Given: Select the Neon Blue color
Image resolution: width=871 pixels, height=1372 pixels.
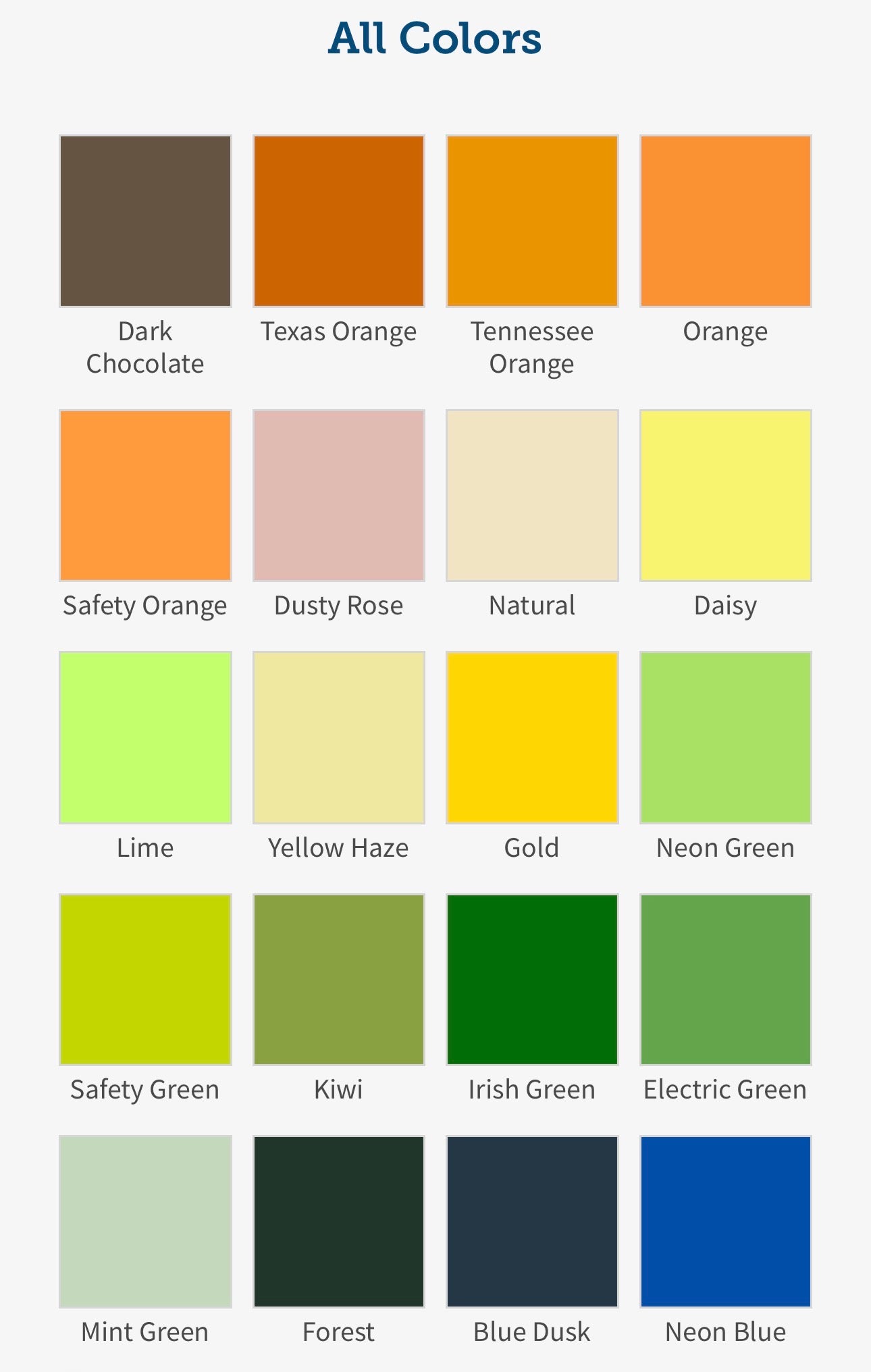Looking at the screenshot, I should click(726, 1221).
